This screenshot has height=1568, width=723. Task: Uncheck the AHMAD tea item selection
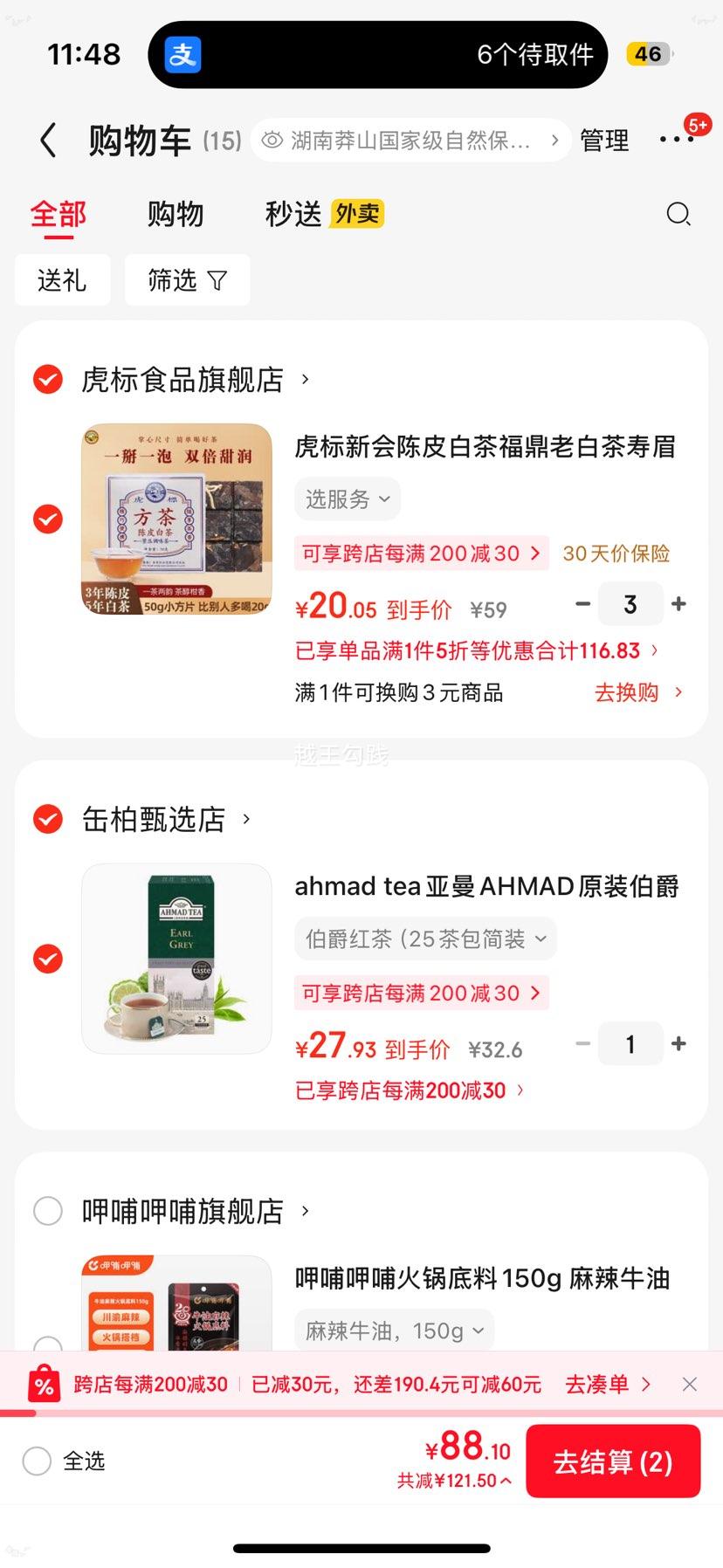(x=48, y=958)
